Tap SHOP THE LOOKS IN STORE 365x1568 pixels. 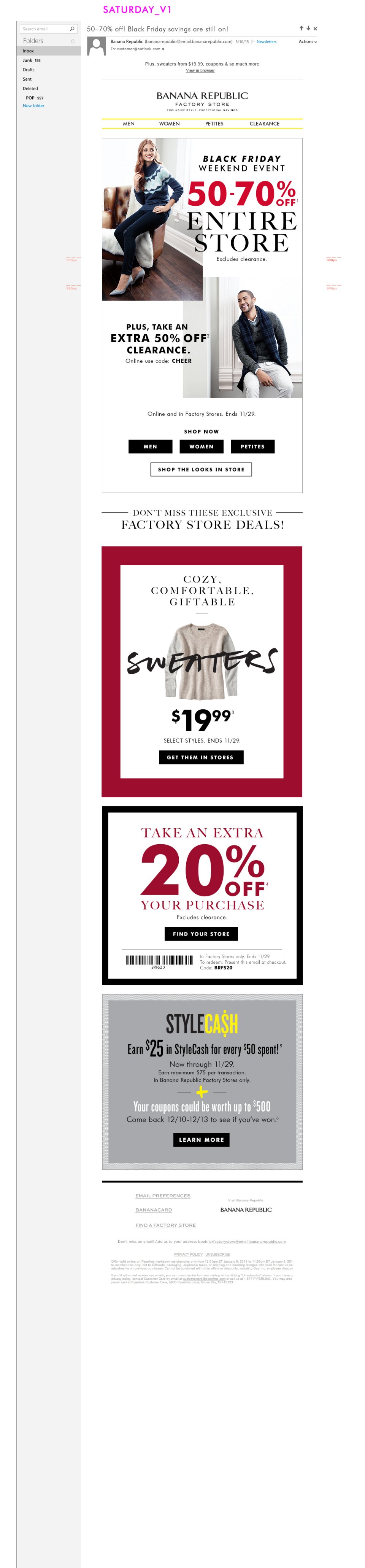tap(201, 469)
